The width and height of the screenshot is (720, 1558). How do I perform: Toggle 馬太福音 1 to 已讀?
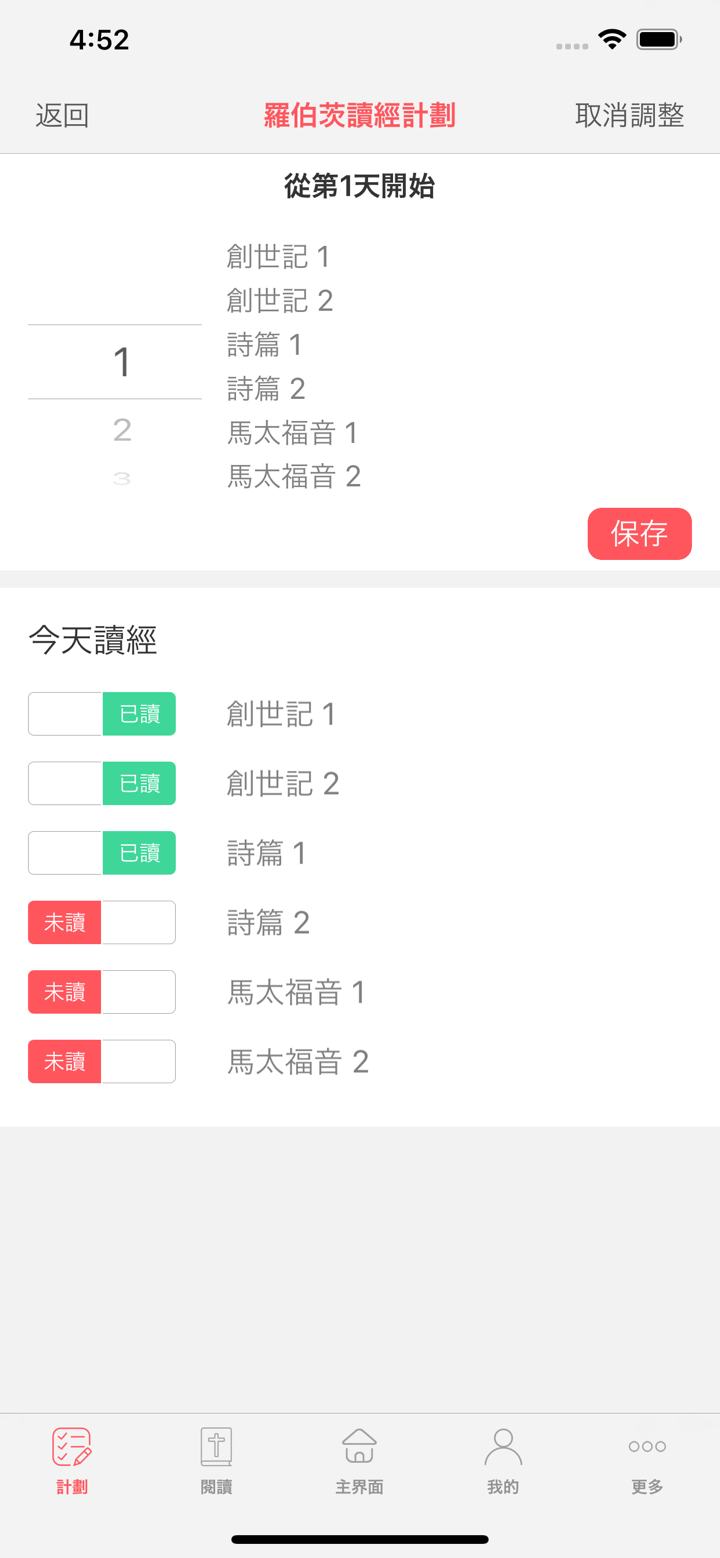[101, 991]
